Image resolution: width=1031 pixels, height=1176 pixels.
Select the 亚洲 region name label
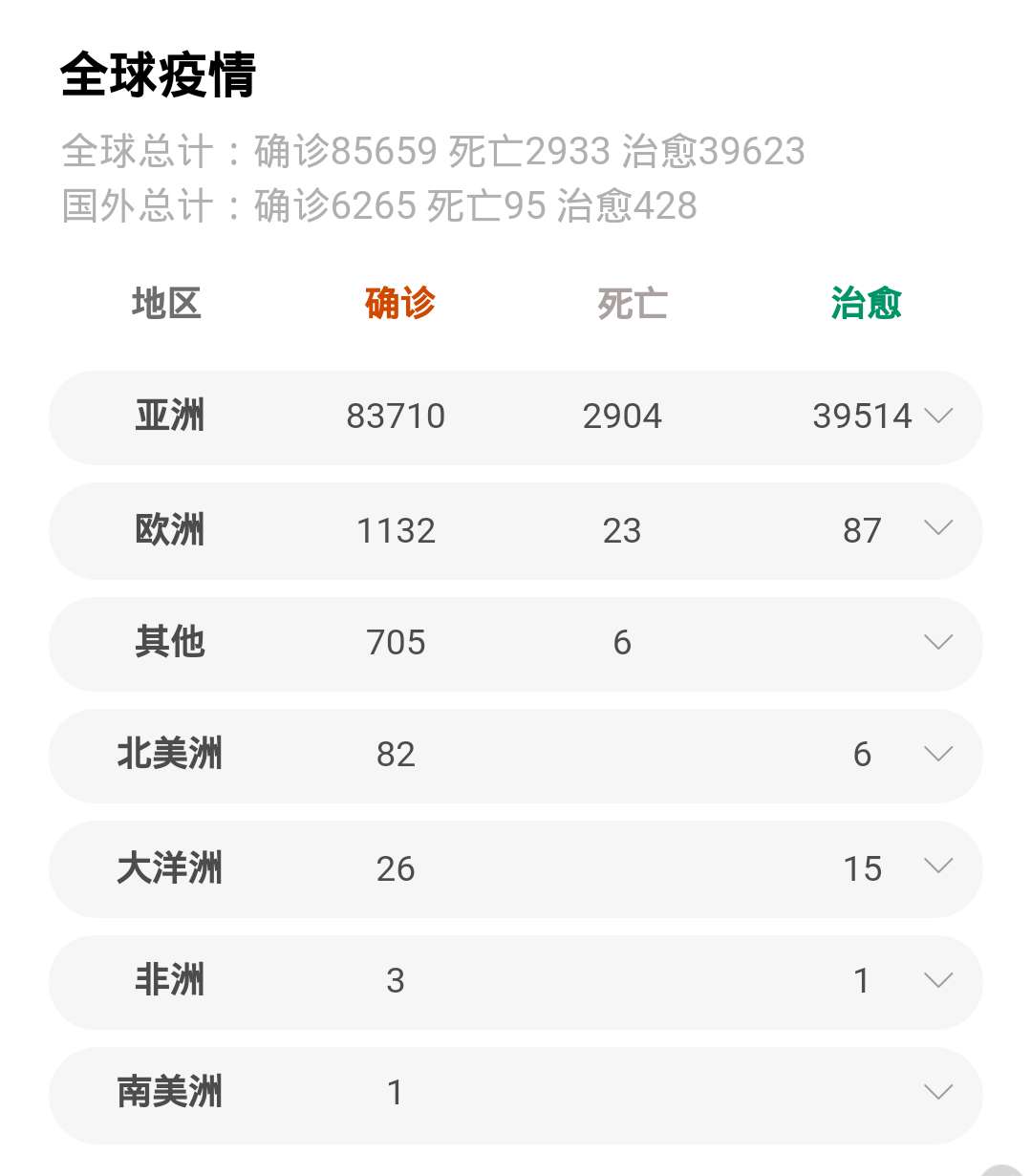pyautogui.click(x=169, y=416)
